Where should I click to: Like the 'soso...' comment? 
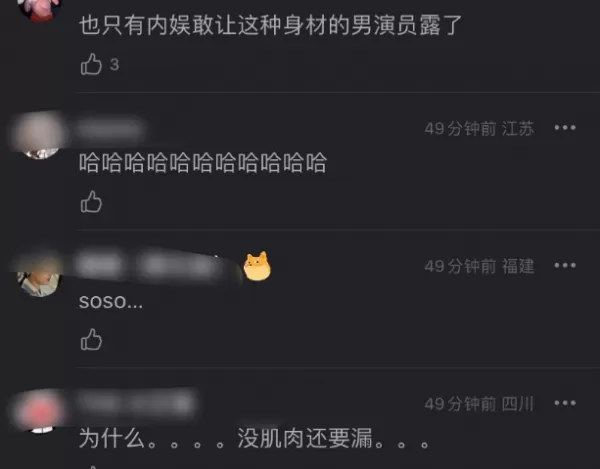point(91,340)
